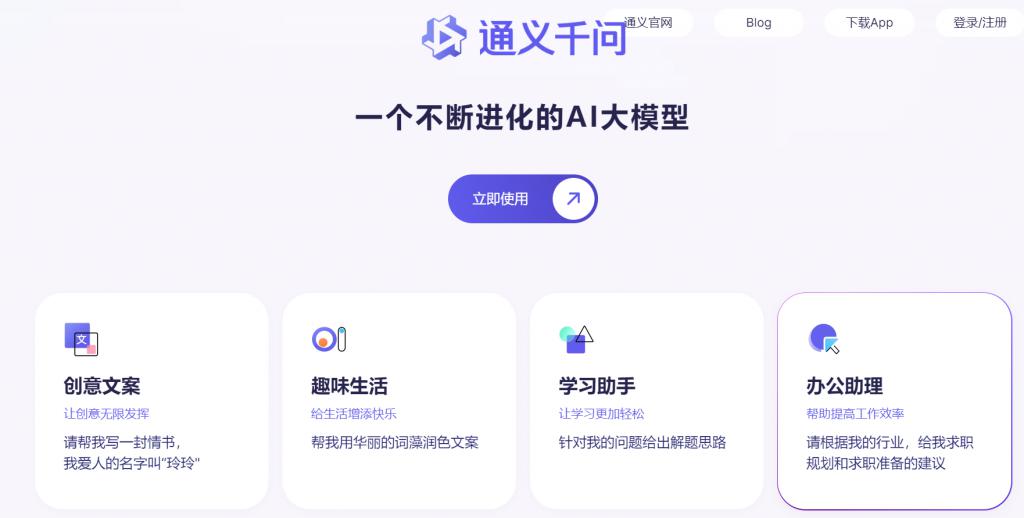This screenshot has height=518, width=1024.
Task: Tap 下载App to download the app
Action: pos(869,23)
